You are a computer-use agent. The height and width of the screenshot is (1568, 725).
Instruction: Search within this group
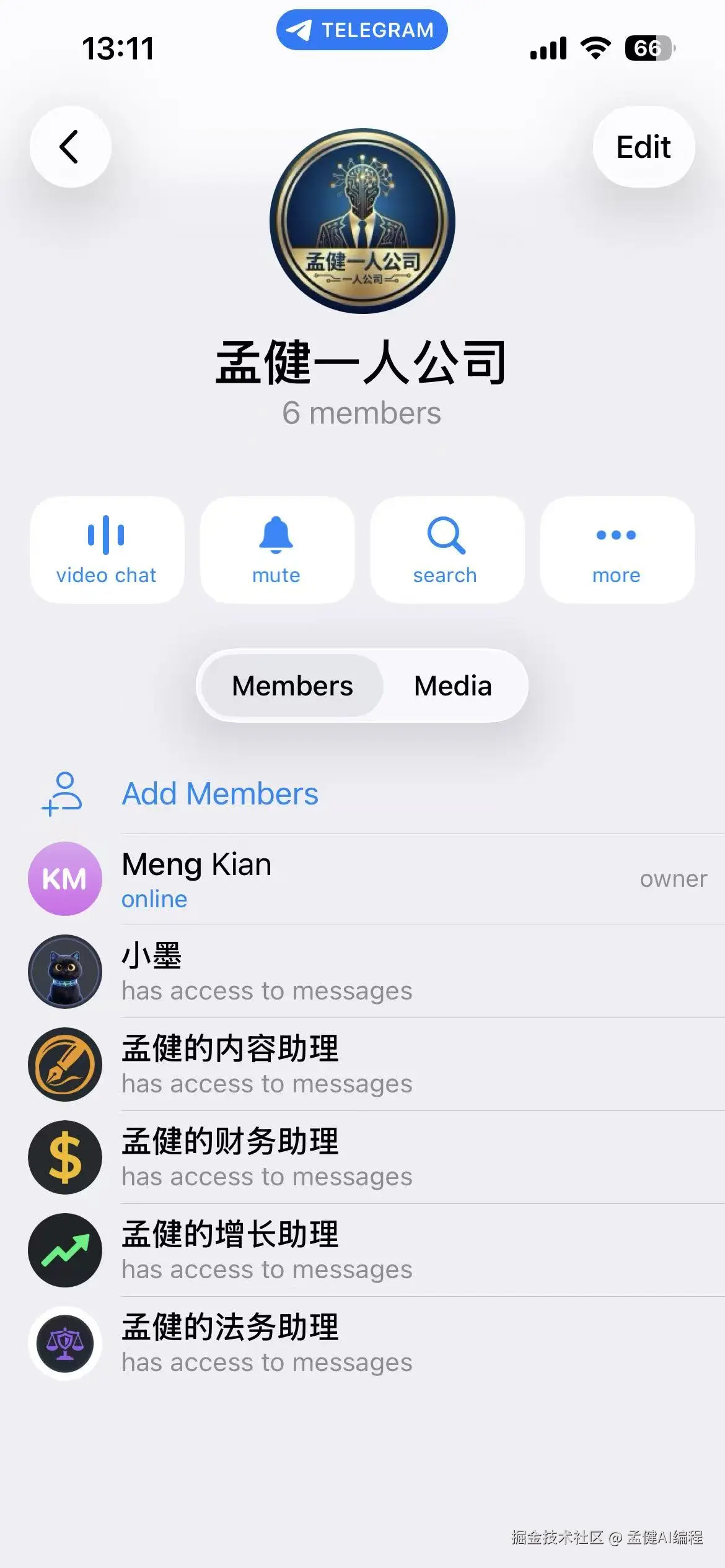tap(446, 550)
